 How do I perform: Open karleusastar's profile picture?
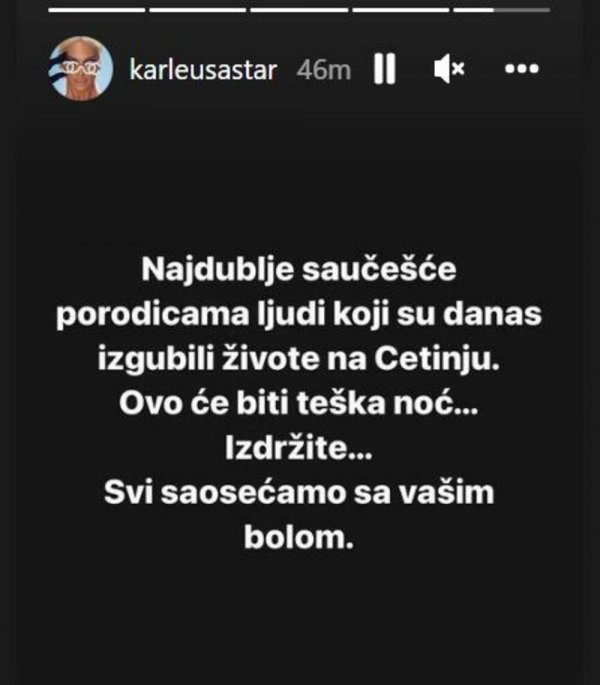(81, 69)
